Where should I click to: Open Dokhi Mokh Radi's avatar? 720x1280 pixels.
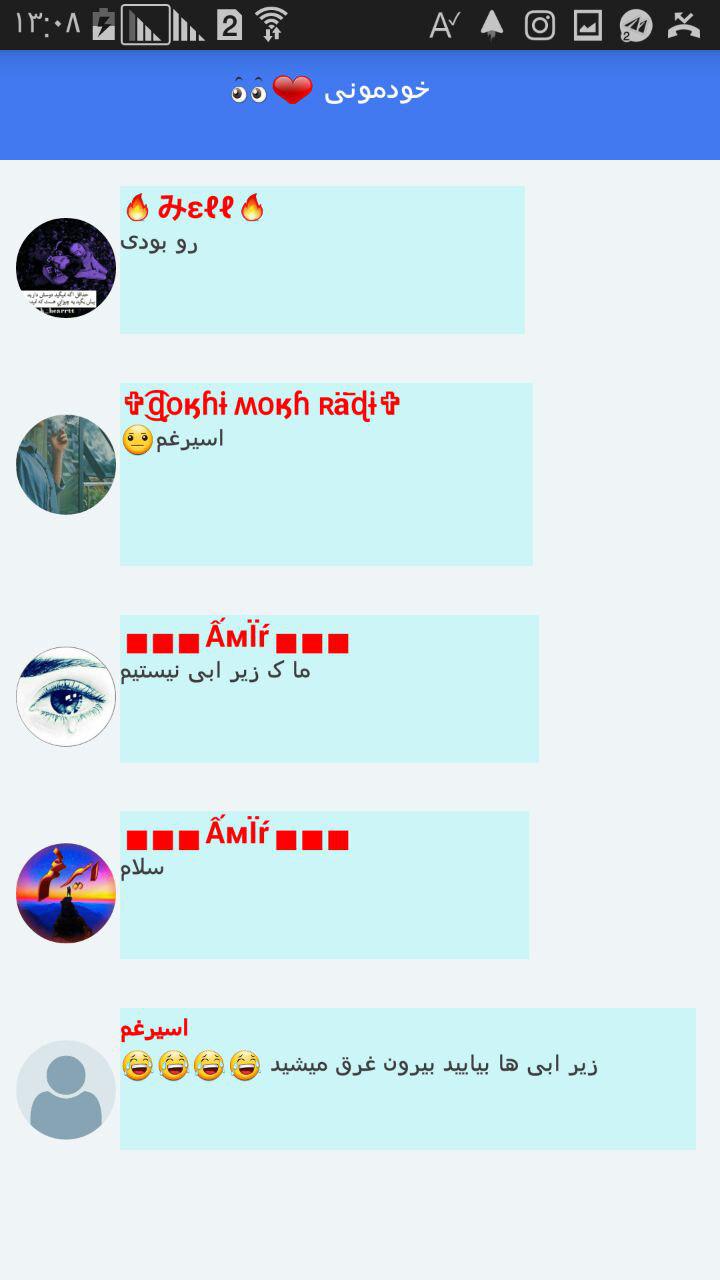[66, 465]
